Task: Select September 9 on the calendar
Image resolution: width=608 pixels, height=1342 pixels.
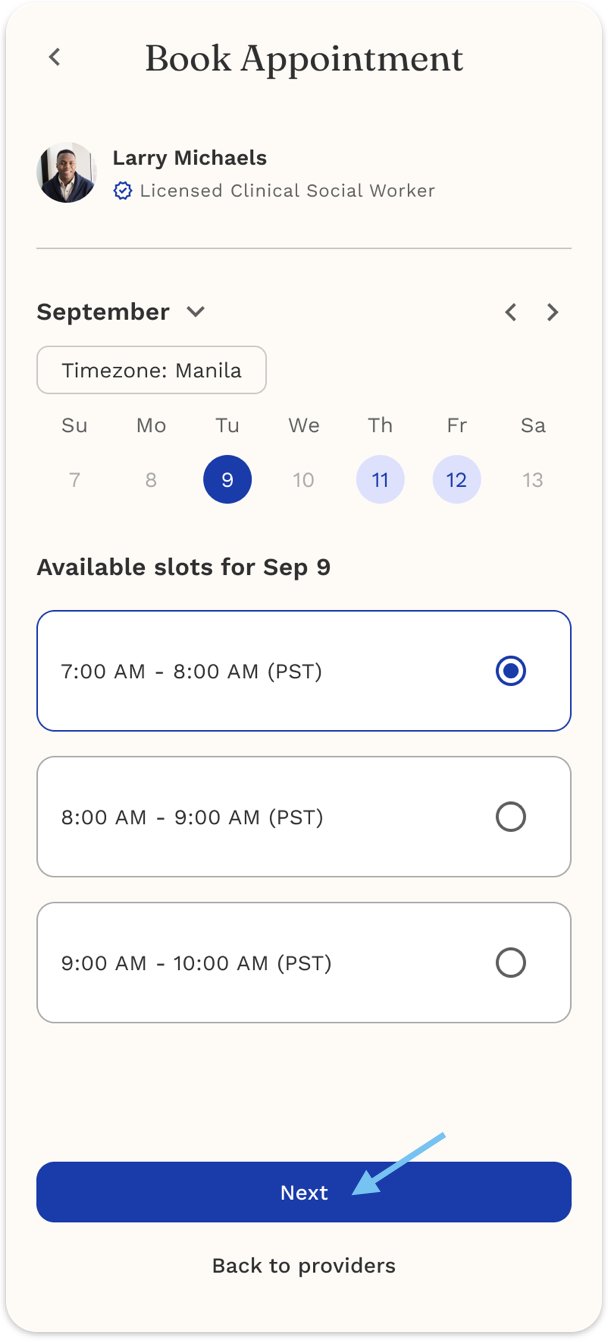Action: pyautogui.click(x=227, y=480)
